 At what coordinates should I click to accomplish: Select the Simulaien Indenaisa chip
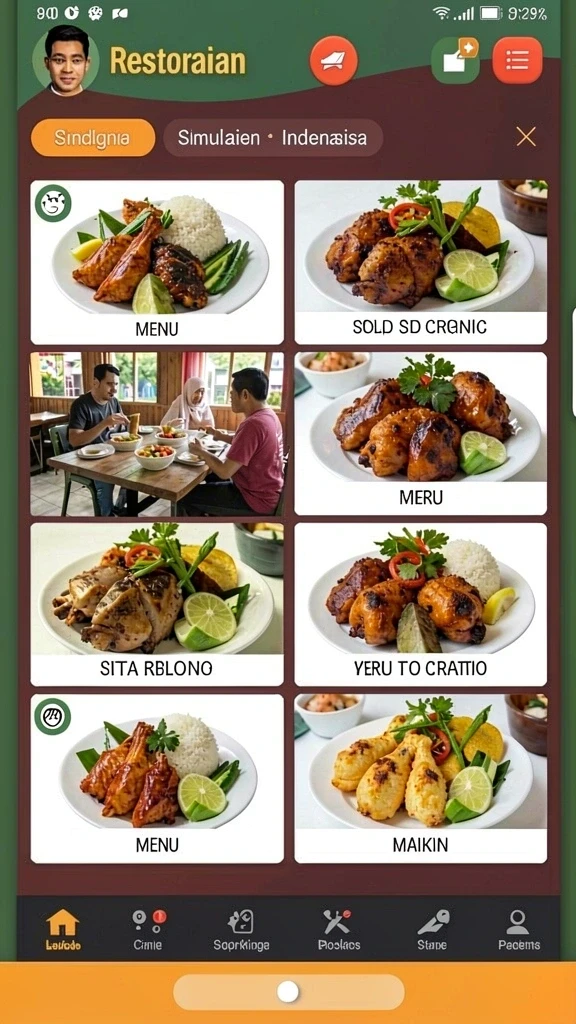(272, 138)
